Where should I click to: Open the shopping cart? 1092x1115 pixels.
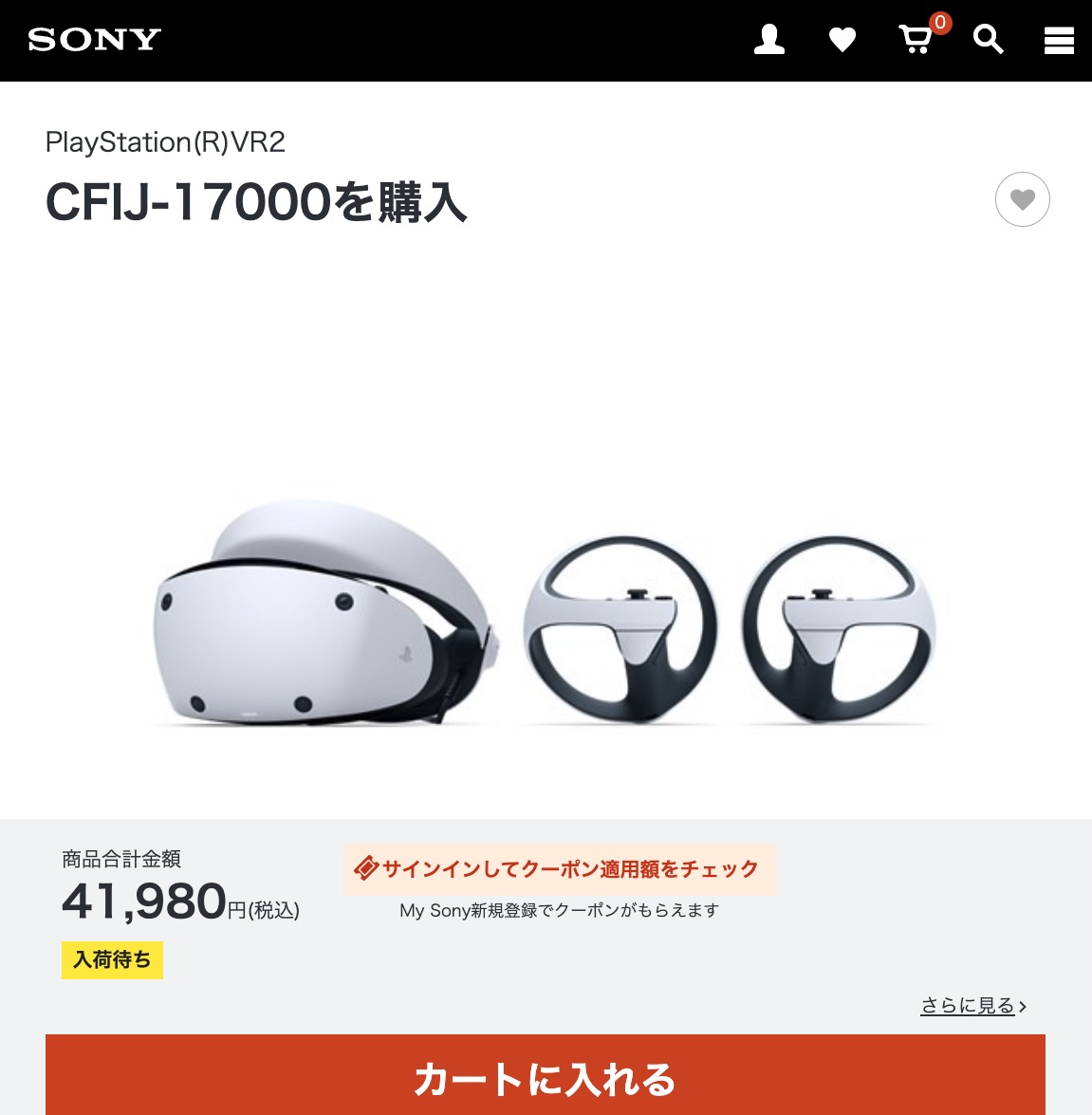[x=916, y=40]
